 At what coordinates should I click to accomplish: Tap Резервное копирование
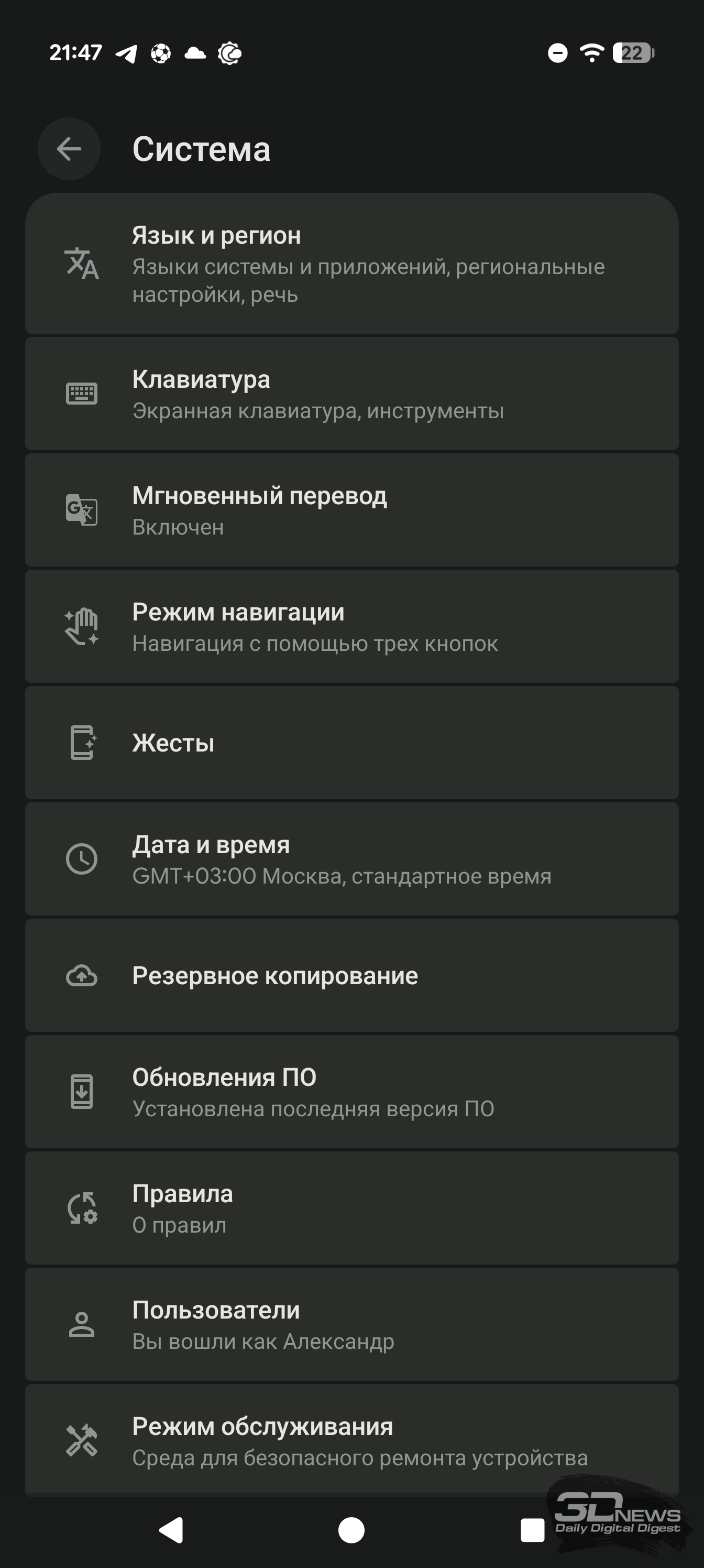351,975
